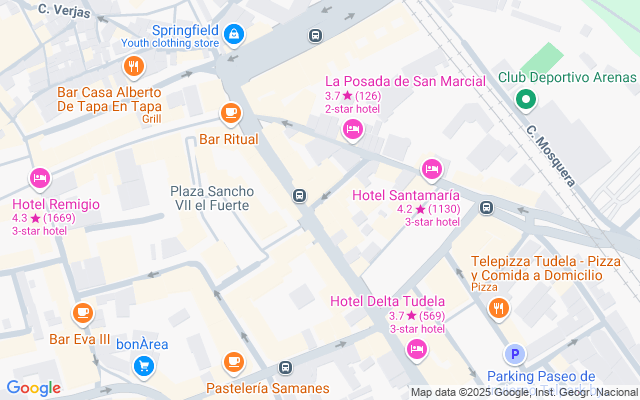Image resolution: width=640 pixels, height=400 pixels.
Task: Open the bus stop near Hotel Santamaría
Action: pos(486,208)
